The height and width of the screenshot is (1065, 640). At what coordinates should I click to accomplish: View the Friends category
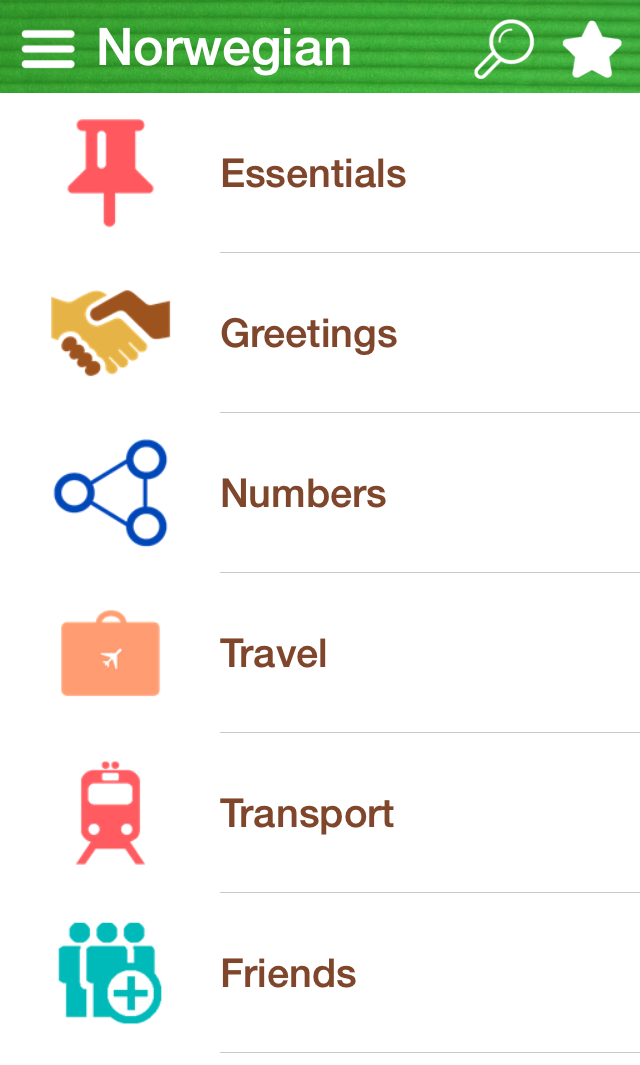click(320, 973)
